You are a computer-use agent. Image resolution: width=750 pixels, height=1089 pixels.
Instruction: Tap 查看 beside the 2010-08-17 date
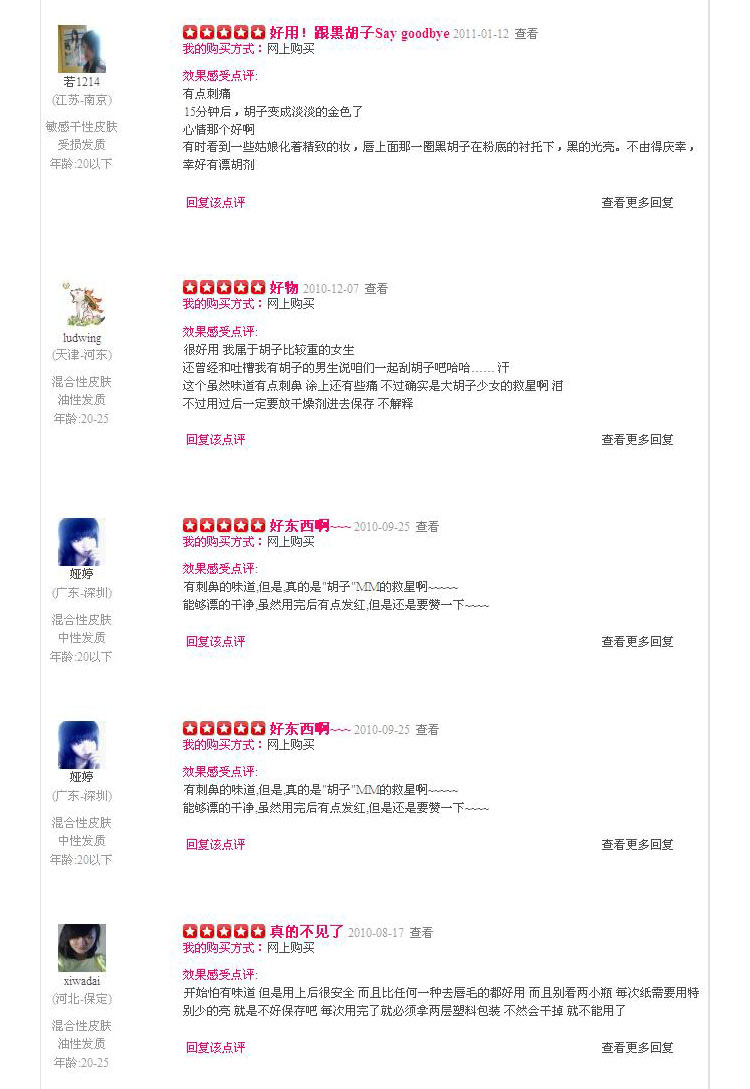coord(421,932)
